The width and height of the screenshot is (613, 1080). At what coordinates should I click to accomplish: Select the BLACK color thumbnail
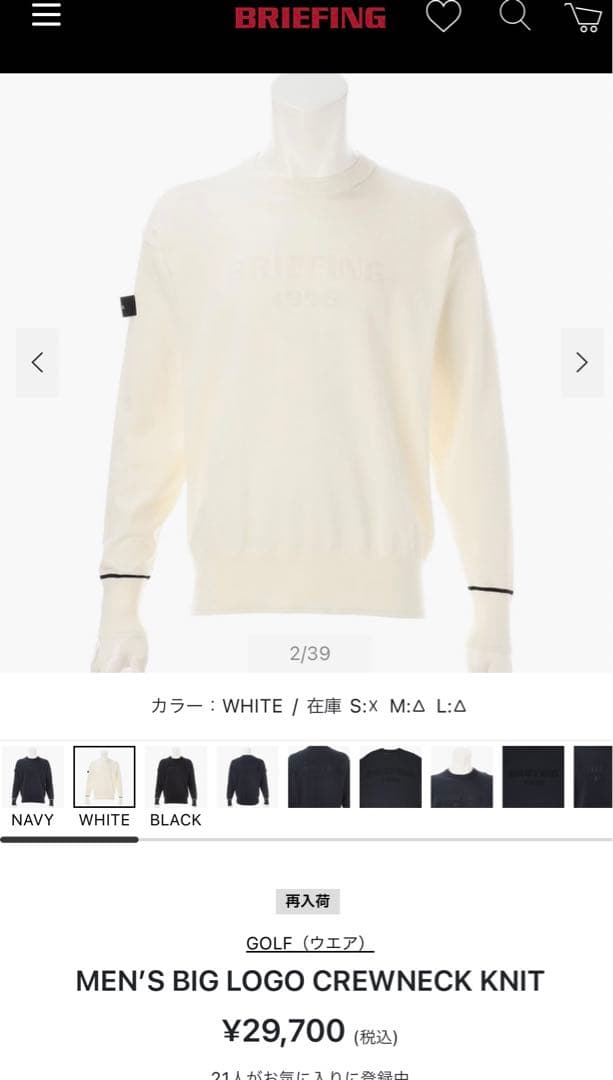(176, 777)
